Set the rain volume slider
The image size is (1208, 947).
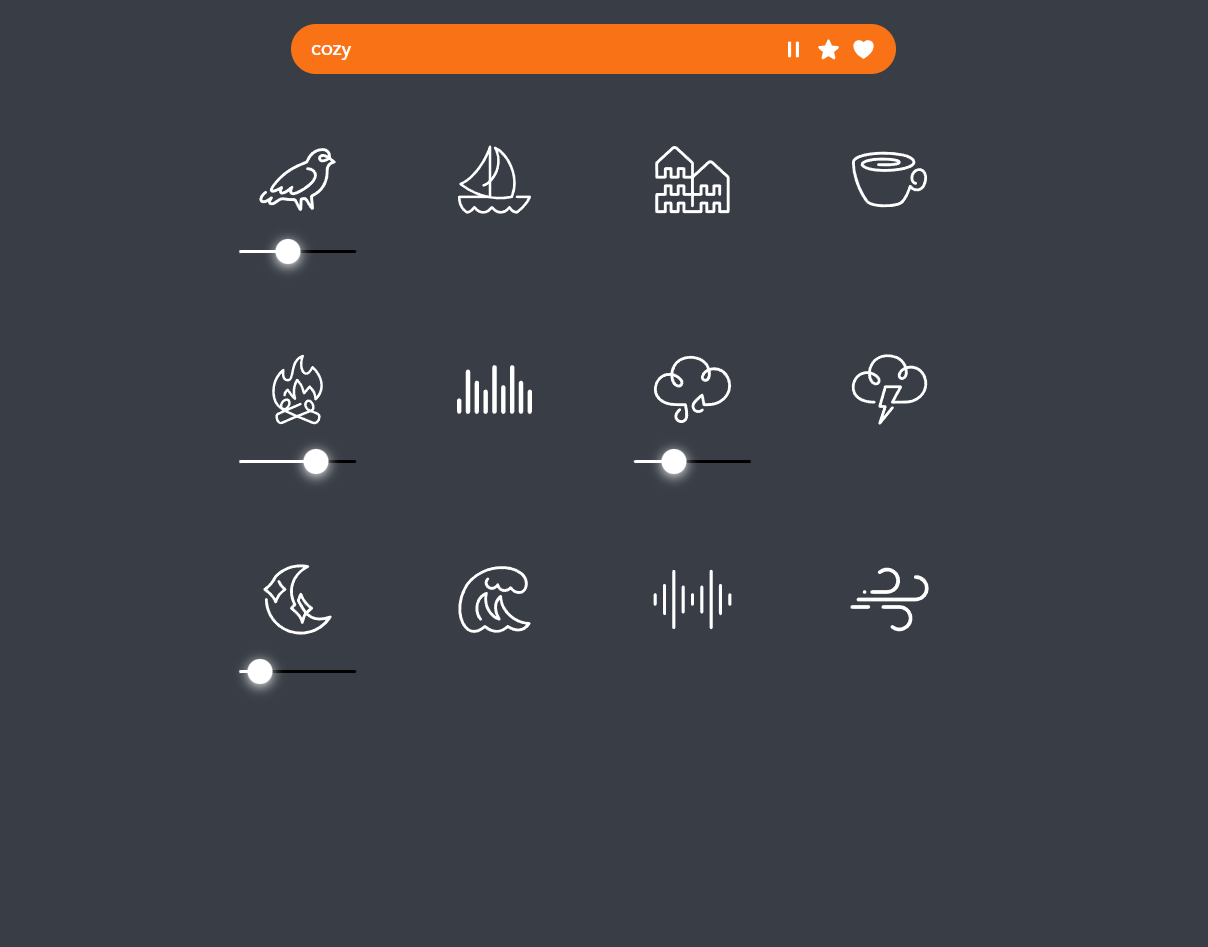coord(692,461)
